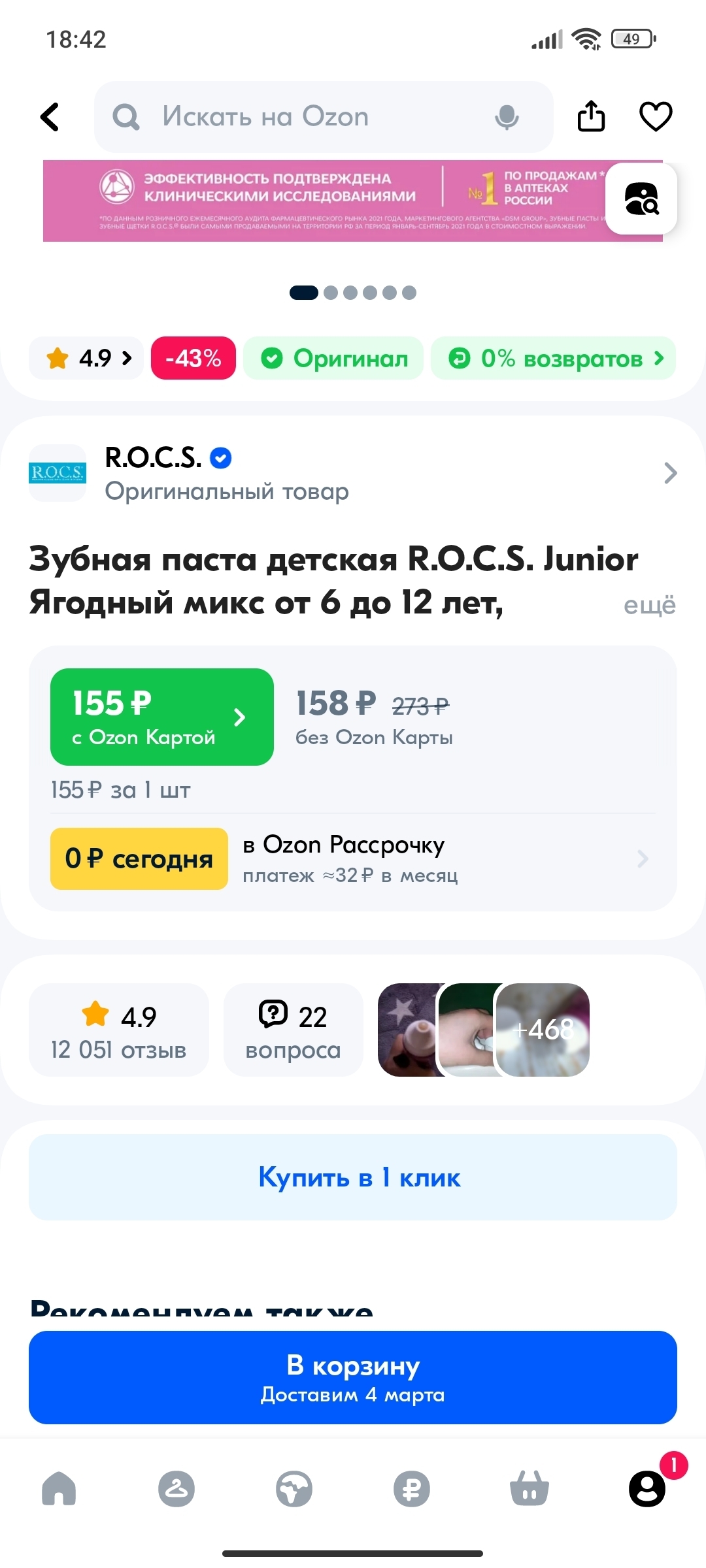Open 12 051 отзыв reviews

[x=118, y=1030]
